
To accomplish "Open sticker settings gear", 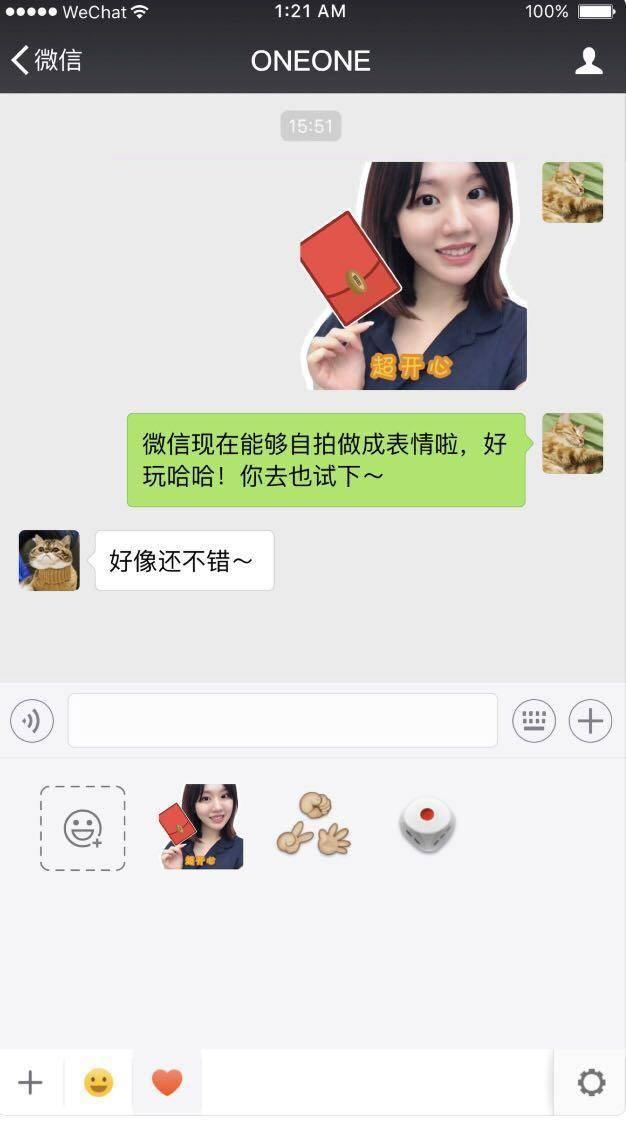I will pyautogui.click(x=591, y=1082).
